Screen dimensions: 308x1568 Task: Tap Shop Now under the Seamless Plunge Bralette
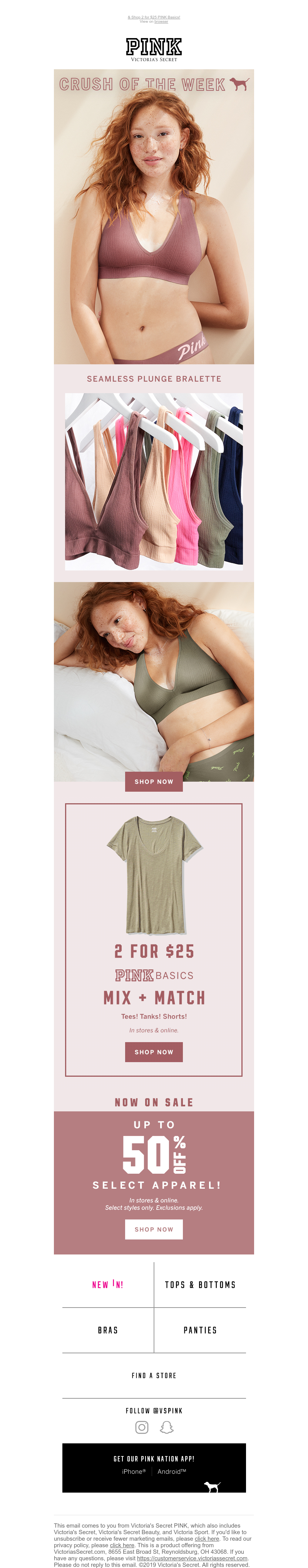pyautogui.click(x=153, y=782)
